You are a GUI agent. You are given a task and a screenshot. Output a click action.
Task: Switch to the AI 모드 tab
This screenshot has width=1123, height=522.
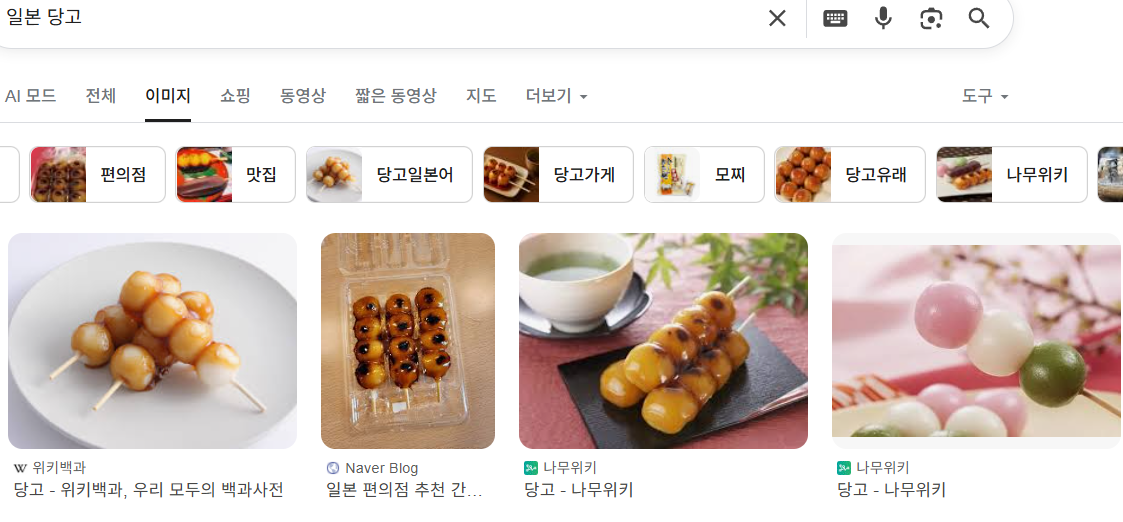click(31, 96)
